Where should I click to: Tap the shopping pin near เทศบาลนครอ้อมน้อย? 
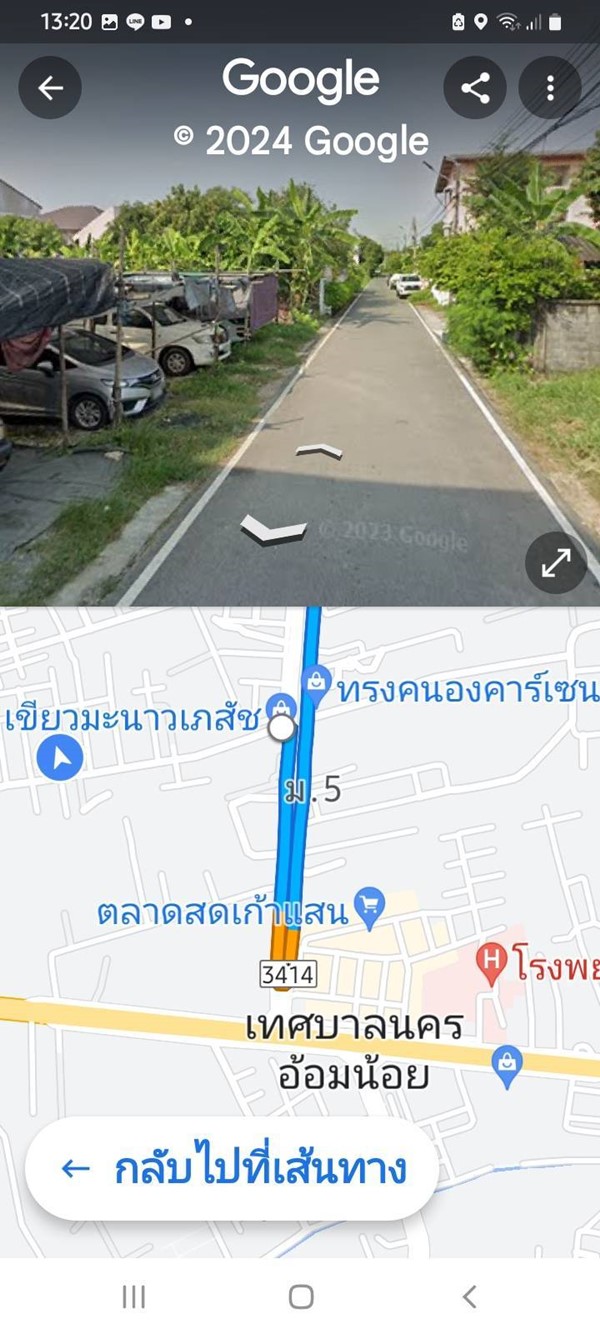pyautogui.click(x=508, y=1064)
